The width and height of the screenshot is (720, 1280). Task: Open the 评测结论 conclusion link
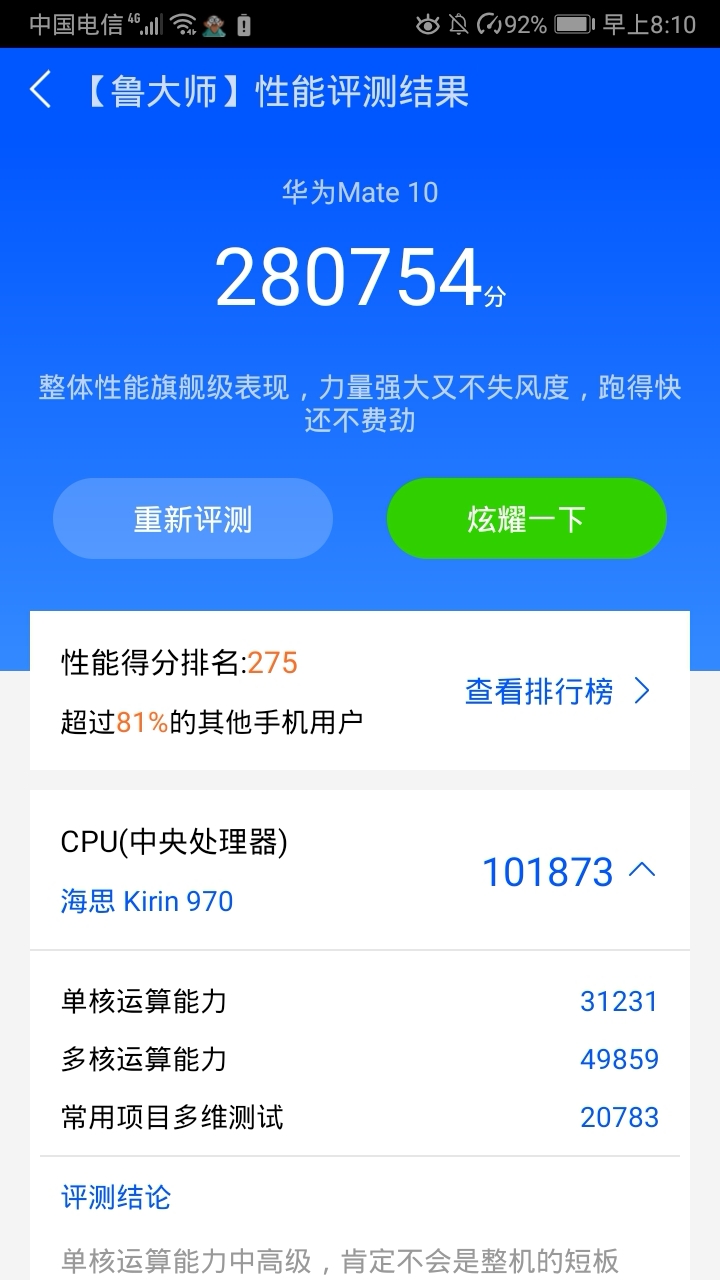[x=115, y=1197]
